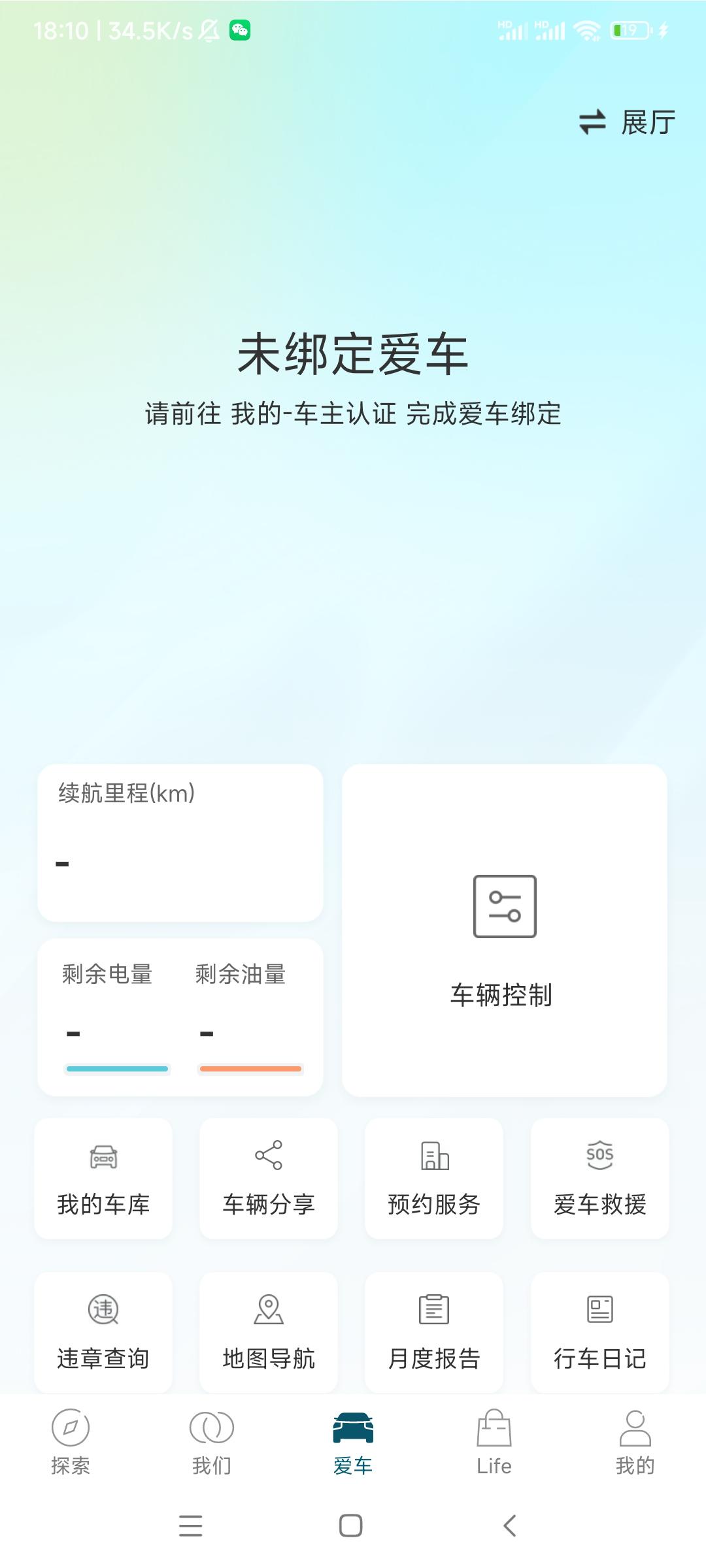Open 违章查询

pos(103,1333)
